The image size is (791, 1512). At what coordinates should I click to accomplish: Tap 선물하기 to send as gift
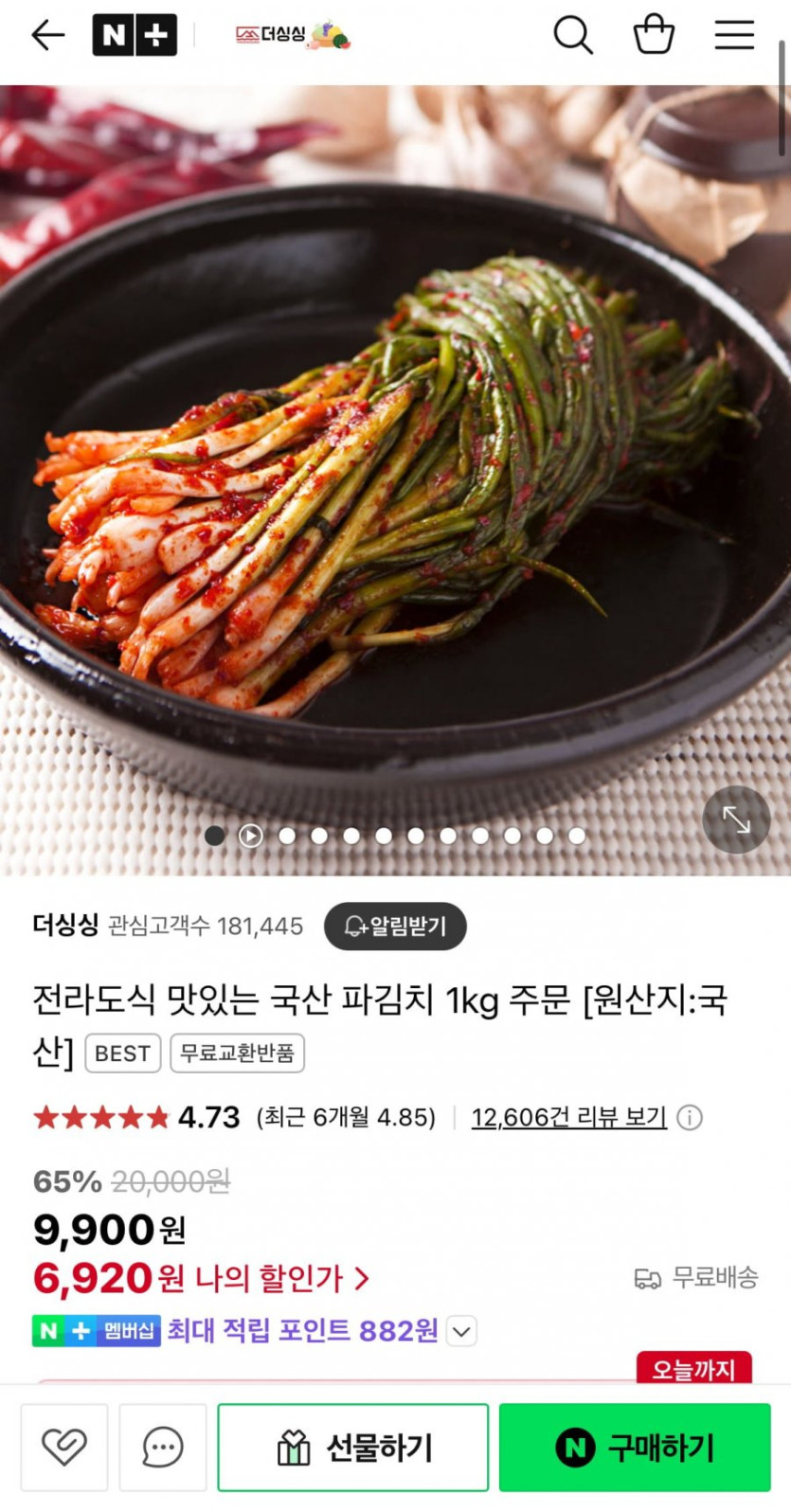tap(353, 1447)
